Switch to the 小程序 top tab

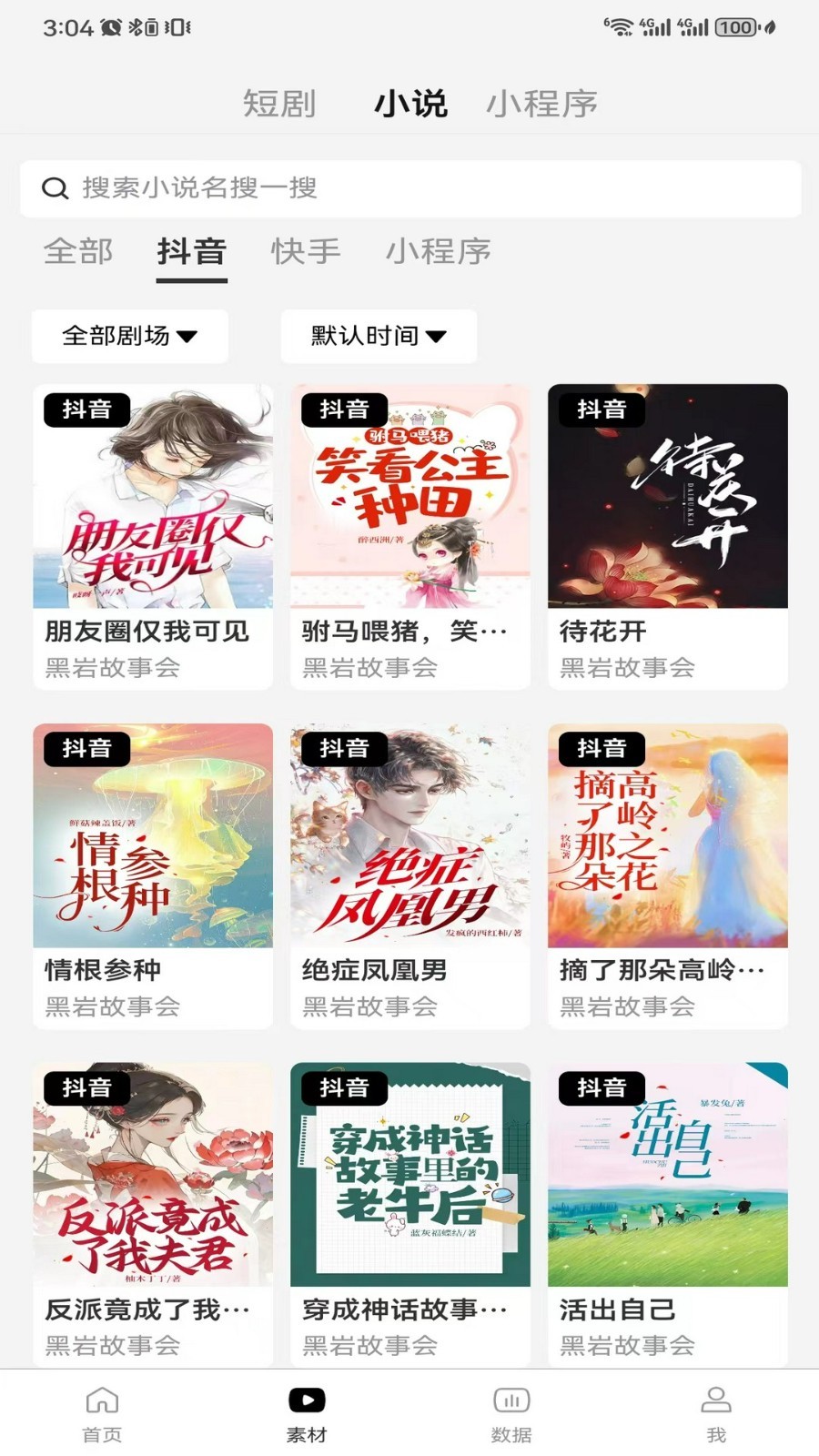(x=541, y=104)
